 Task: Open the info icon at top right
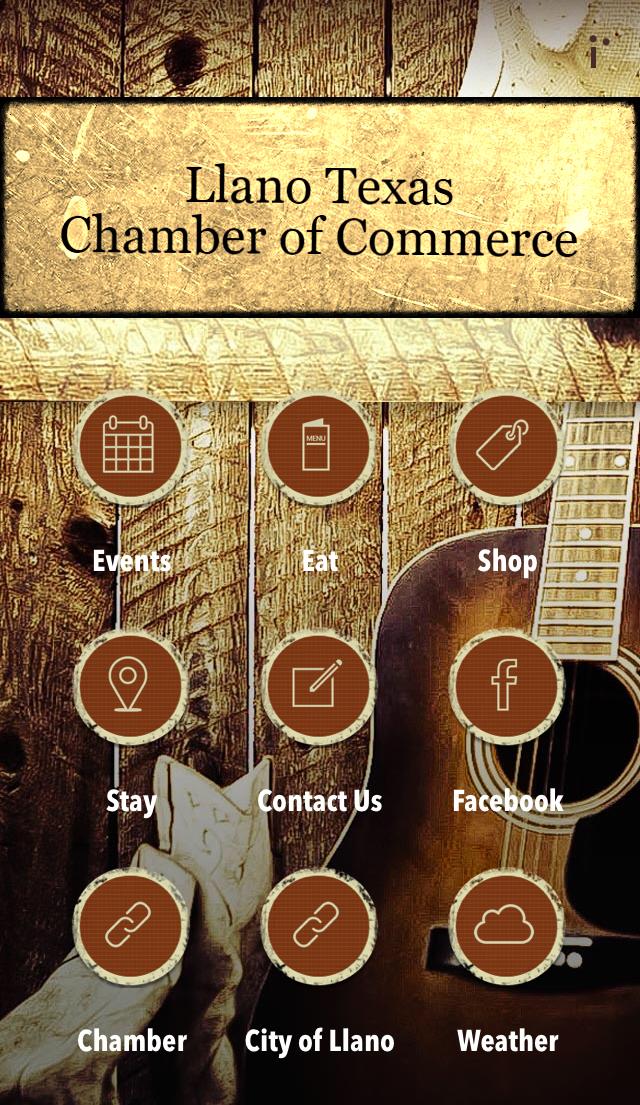(594, 51)
